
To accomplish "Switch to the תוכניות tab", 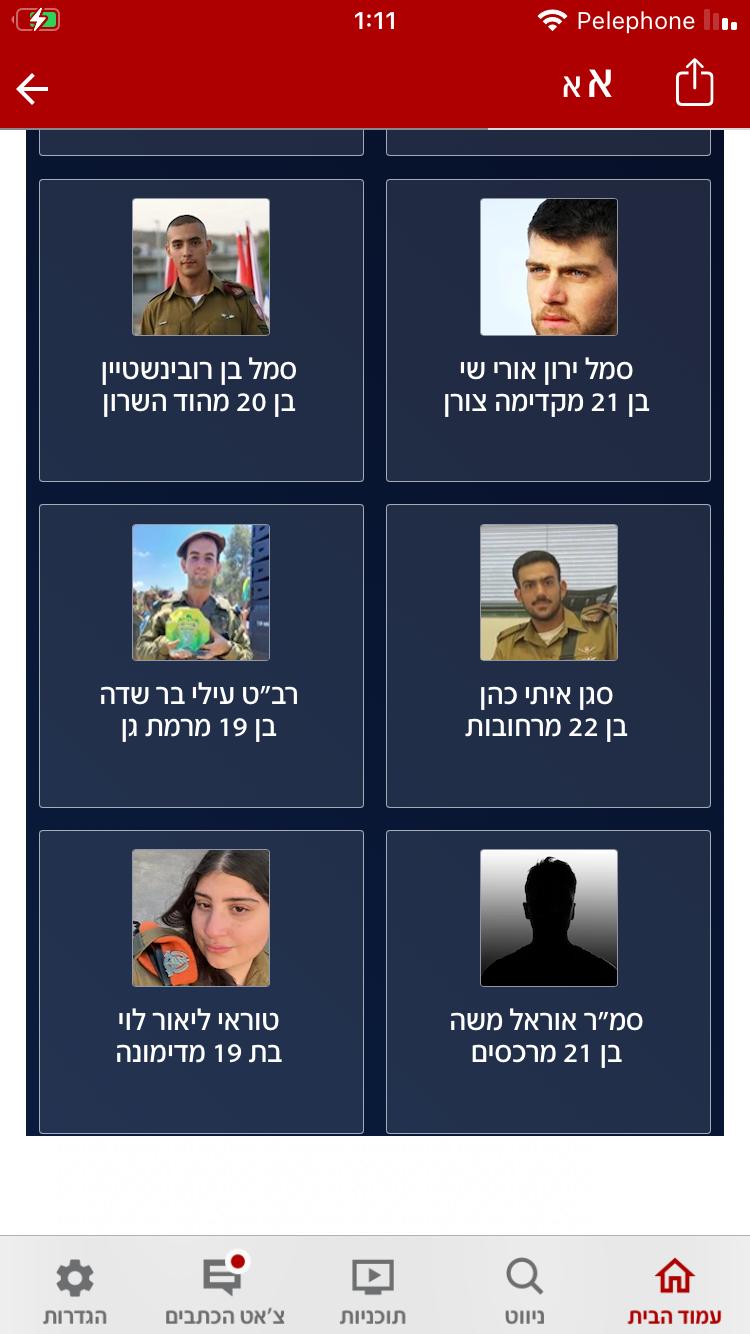I will 373,1290.
